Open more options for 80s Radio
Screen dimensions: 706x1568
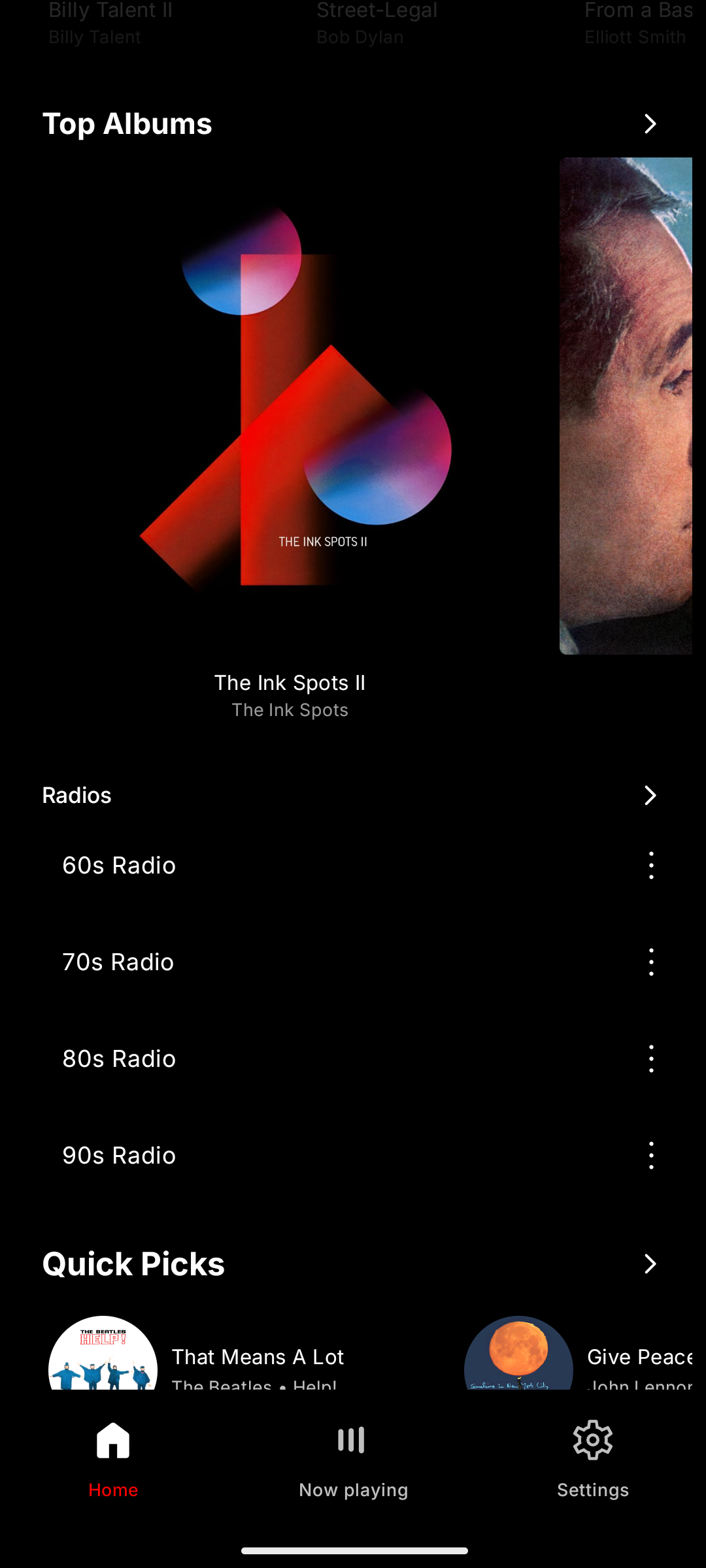[x=651, y=1059]
